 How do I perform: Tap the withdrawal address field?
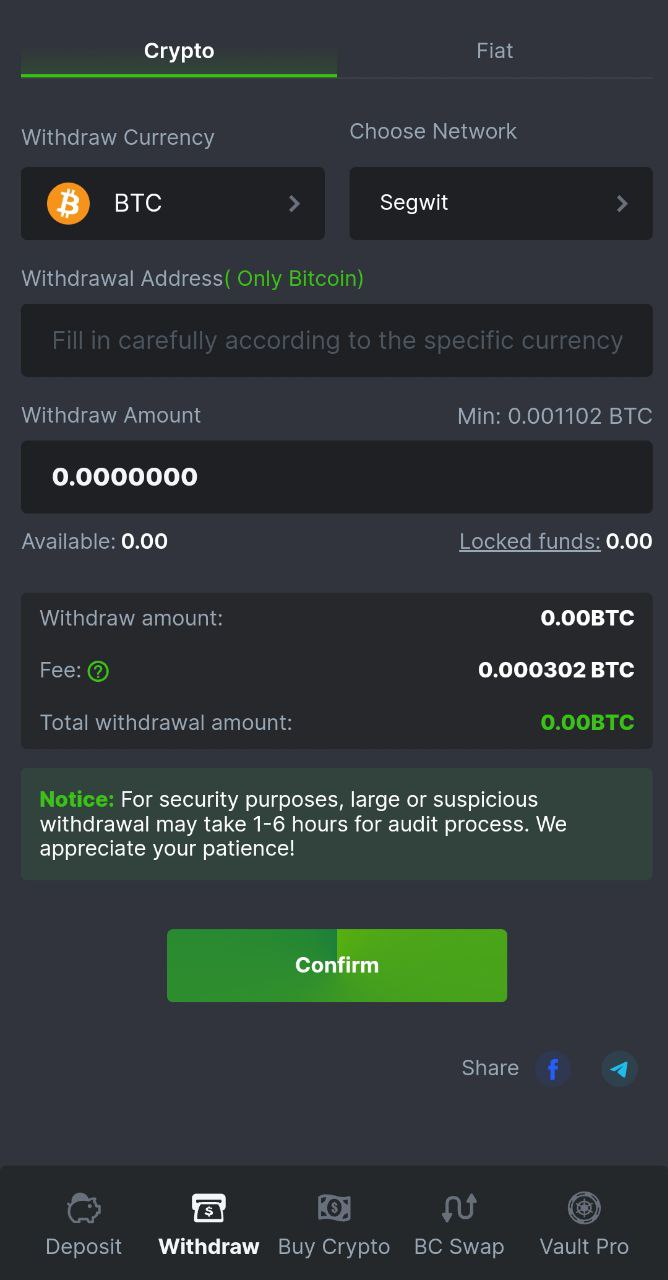pyautogui.click(x=337, y=341)
